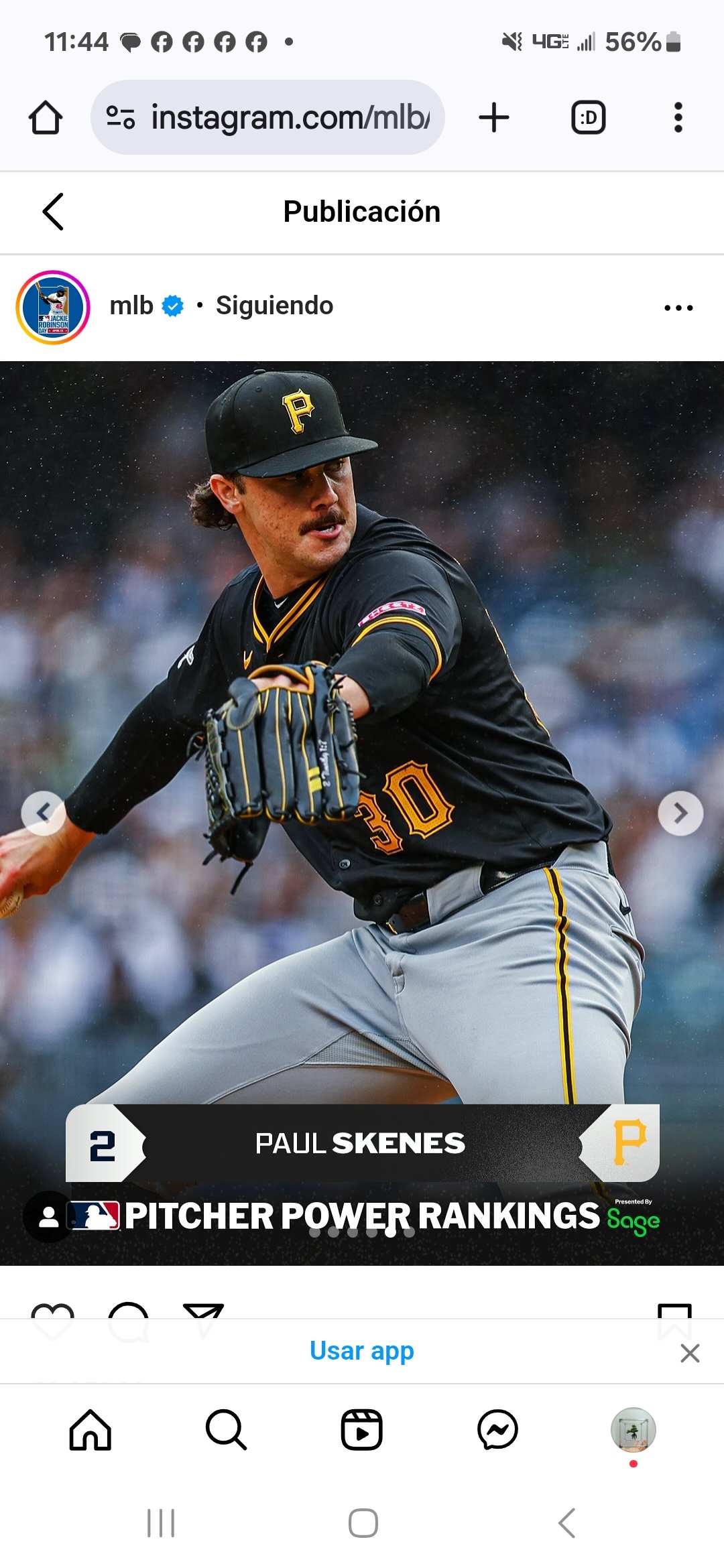This screenshot has width=724, height=1568.
Task: Comment on the mlb post
Action: [x=128, y=1311]
